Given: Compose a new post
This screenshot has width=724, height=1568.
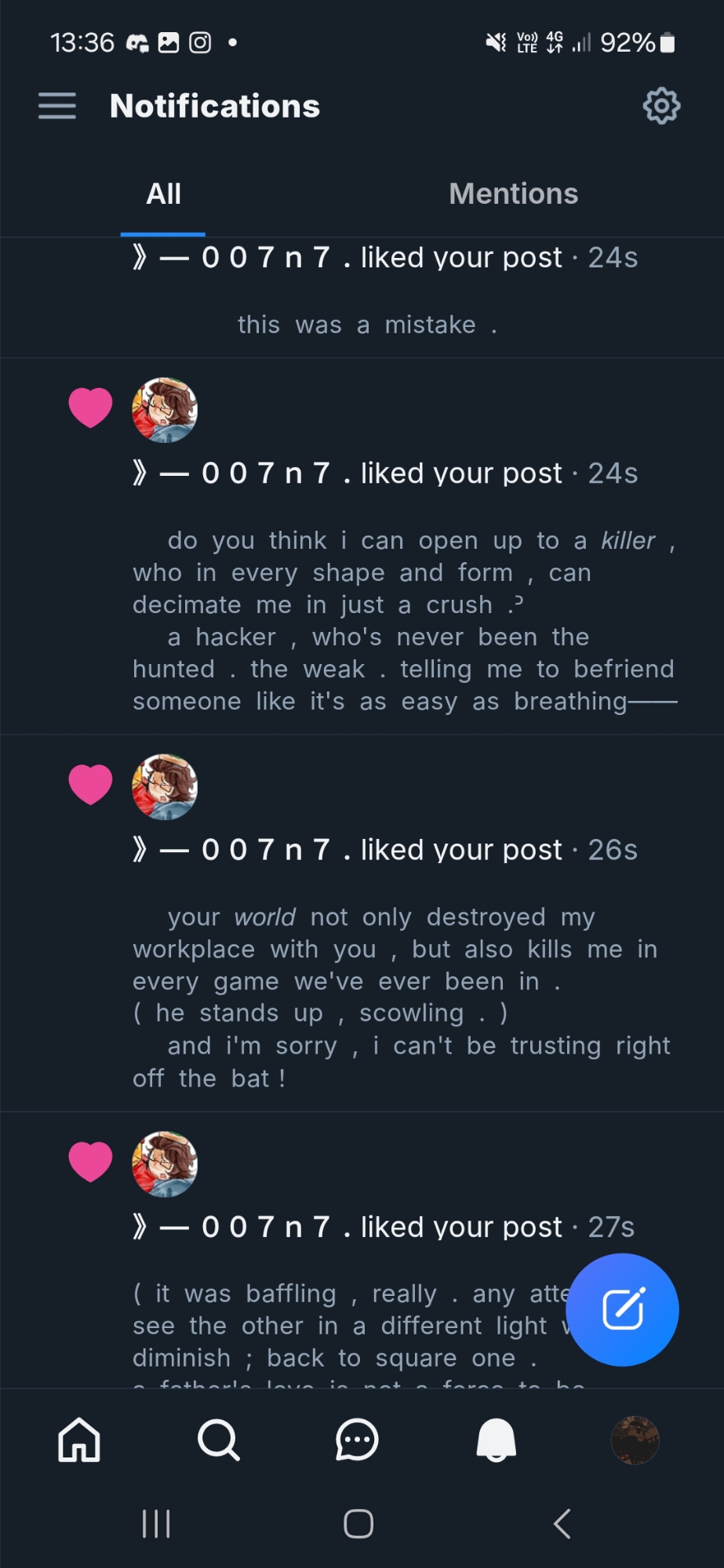Looking at the screenshot, I should click(622, 1309).
